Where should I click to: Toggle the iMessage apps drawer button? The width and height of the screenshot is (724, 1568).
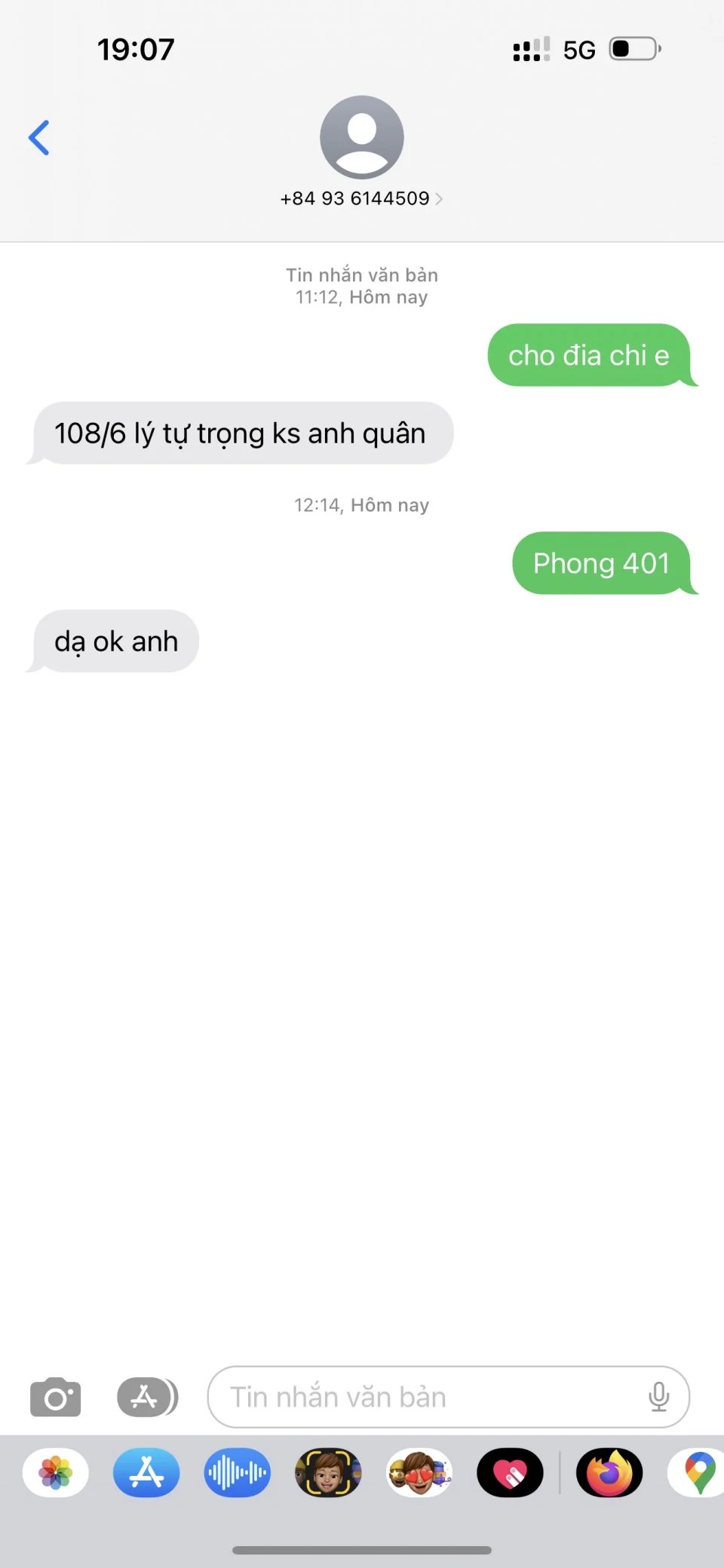click(x=147, y=1397)
